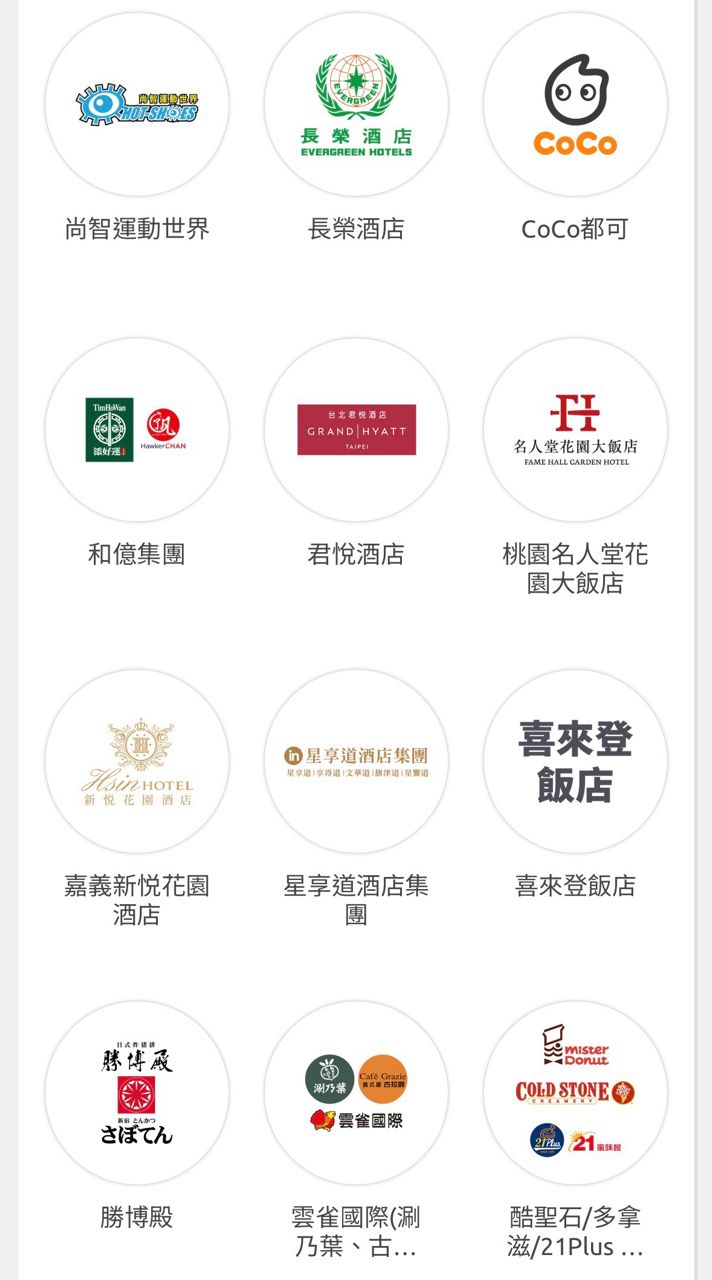Select 嘉義新悅花園酒店
712x1280 pixels.
pos(137,762)
